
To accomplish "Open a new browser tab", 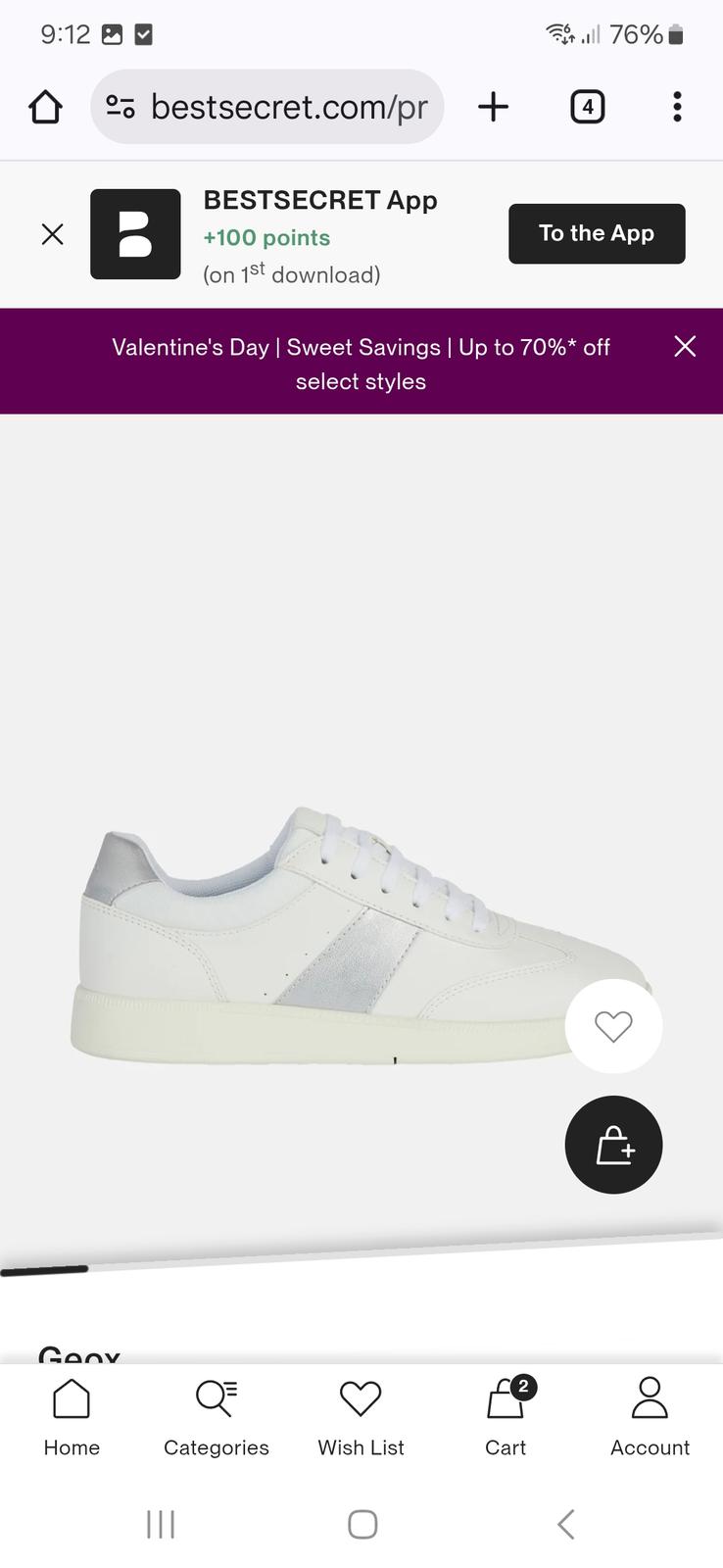I will [x=494, y=107].
